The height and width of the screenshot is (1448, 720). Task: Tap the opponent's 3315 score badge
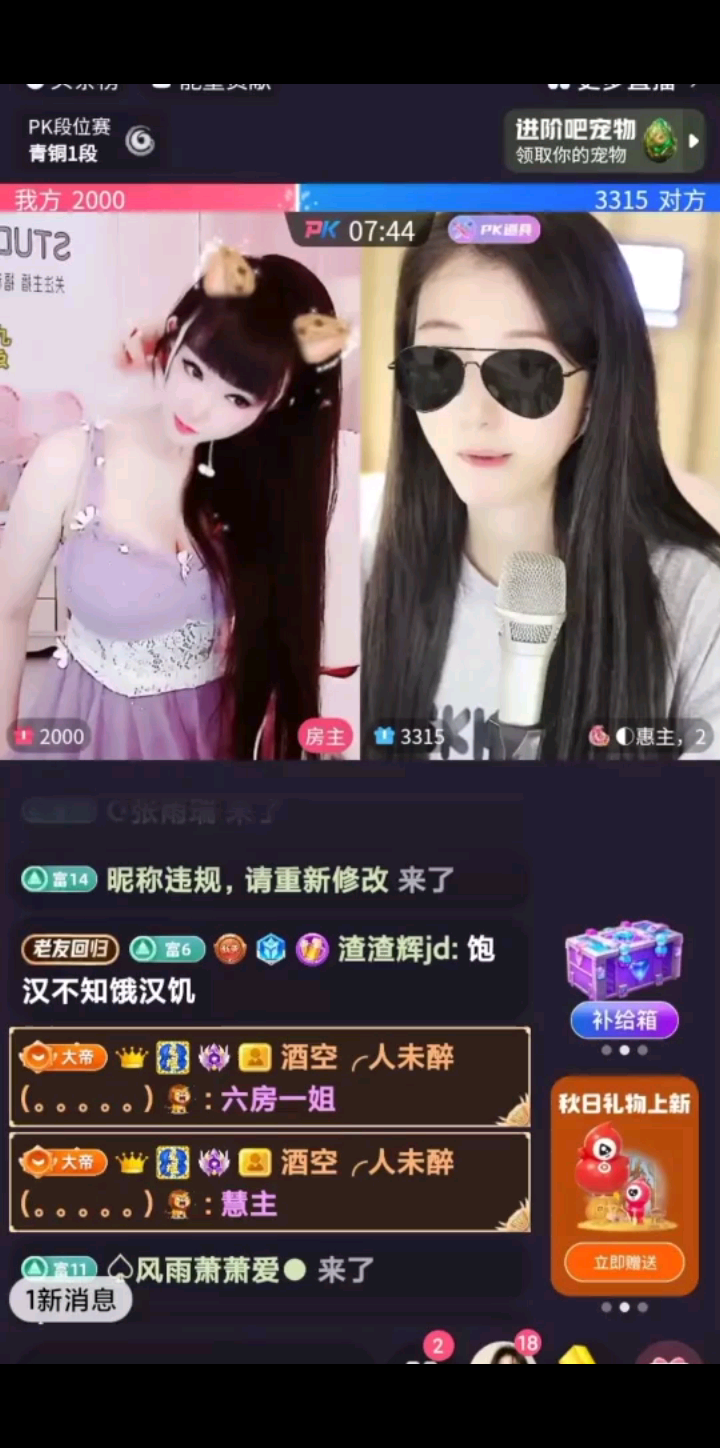click(x=409, y=737)
